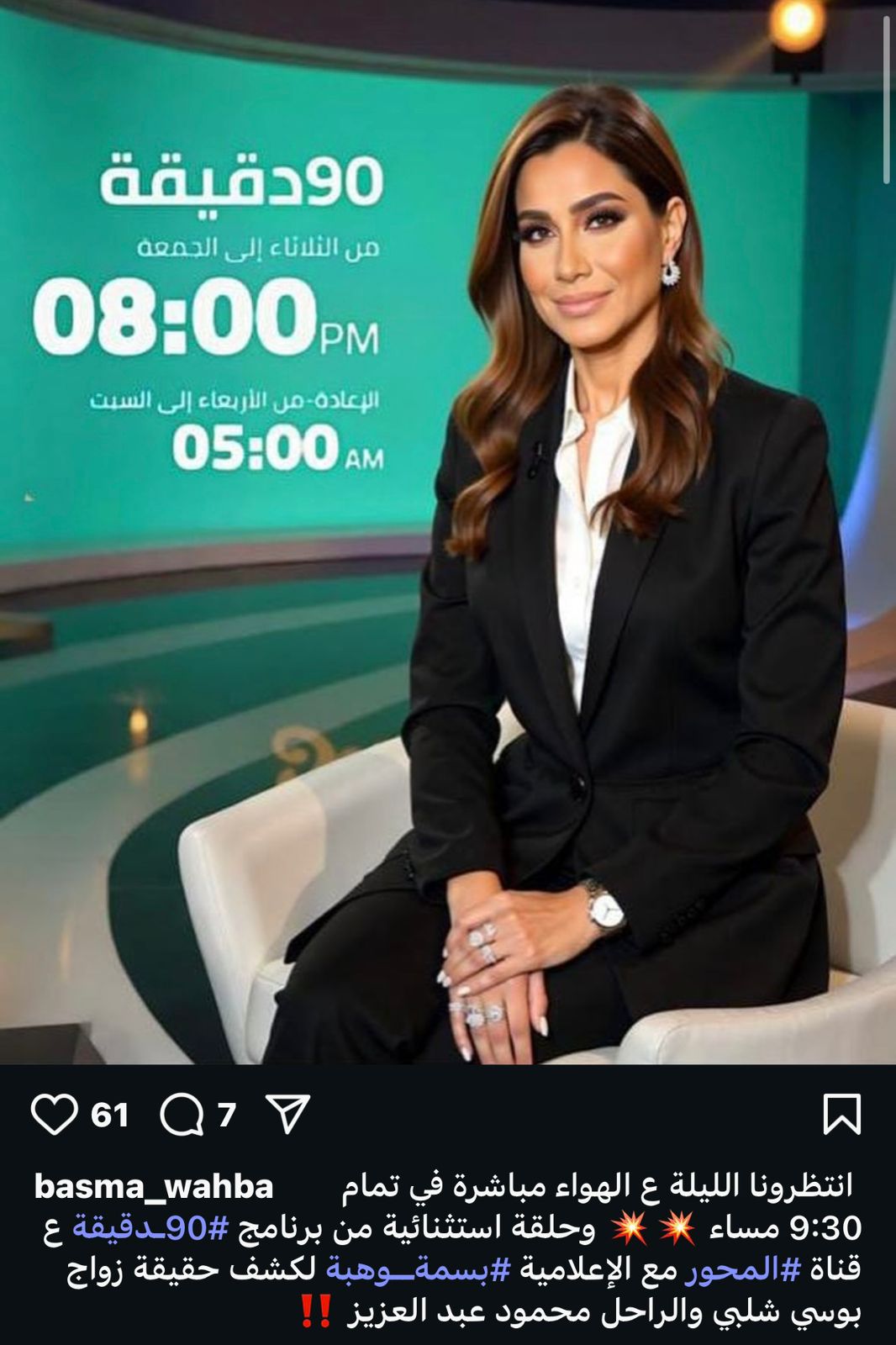Open comments on this post
This screenshot has height=1345, width=896.
[x=182, y=1115]
